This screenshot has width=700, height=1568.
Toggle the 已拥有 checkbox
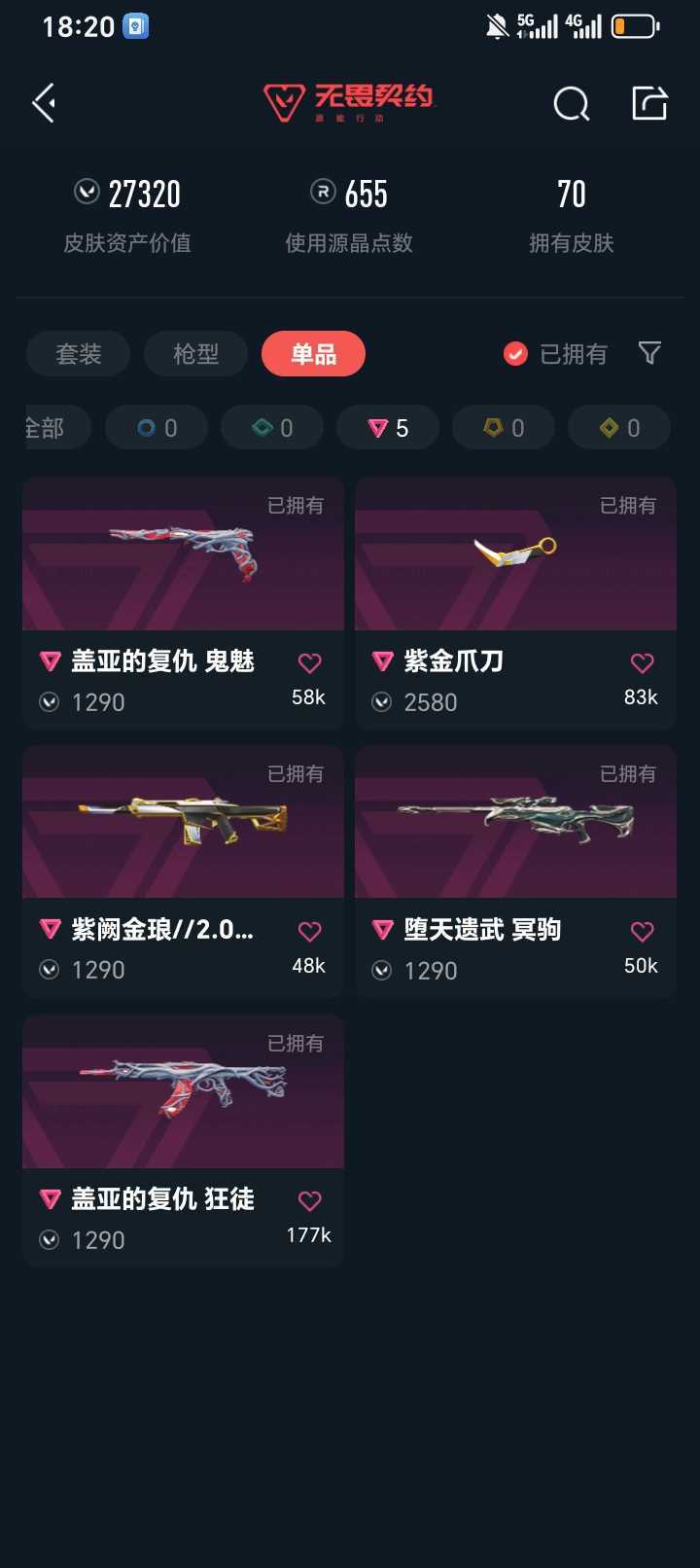[x=515, y=354]
